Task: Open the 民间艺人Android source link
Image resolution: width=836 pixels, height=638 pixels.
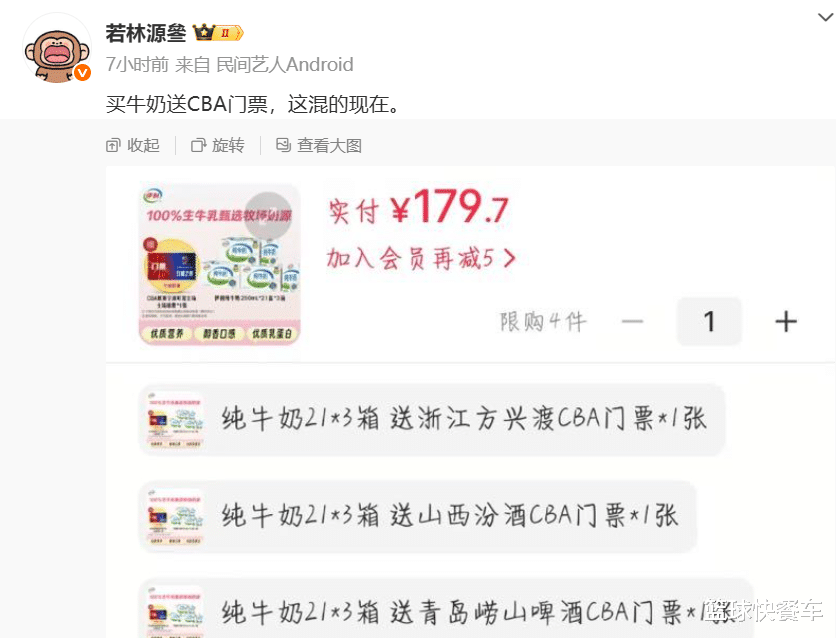Action: click(x=285, y=65)
